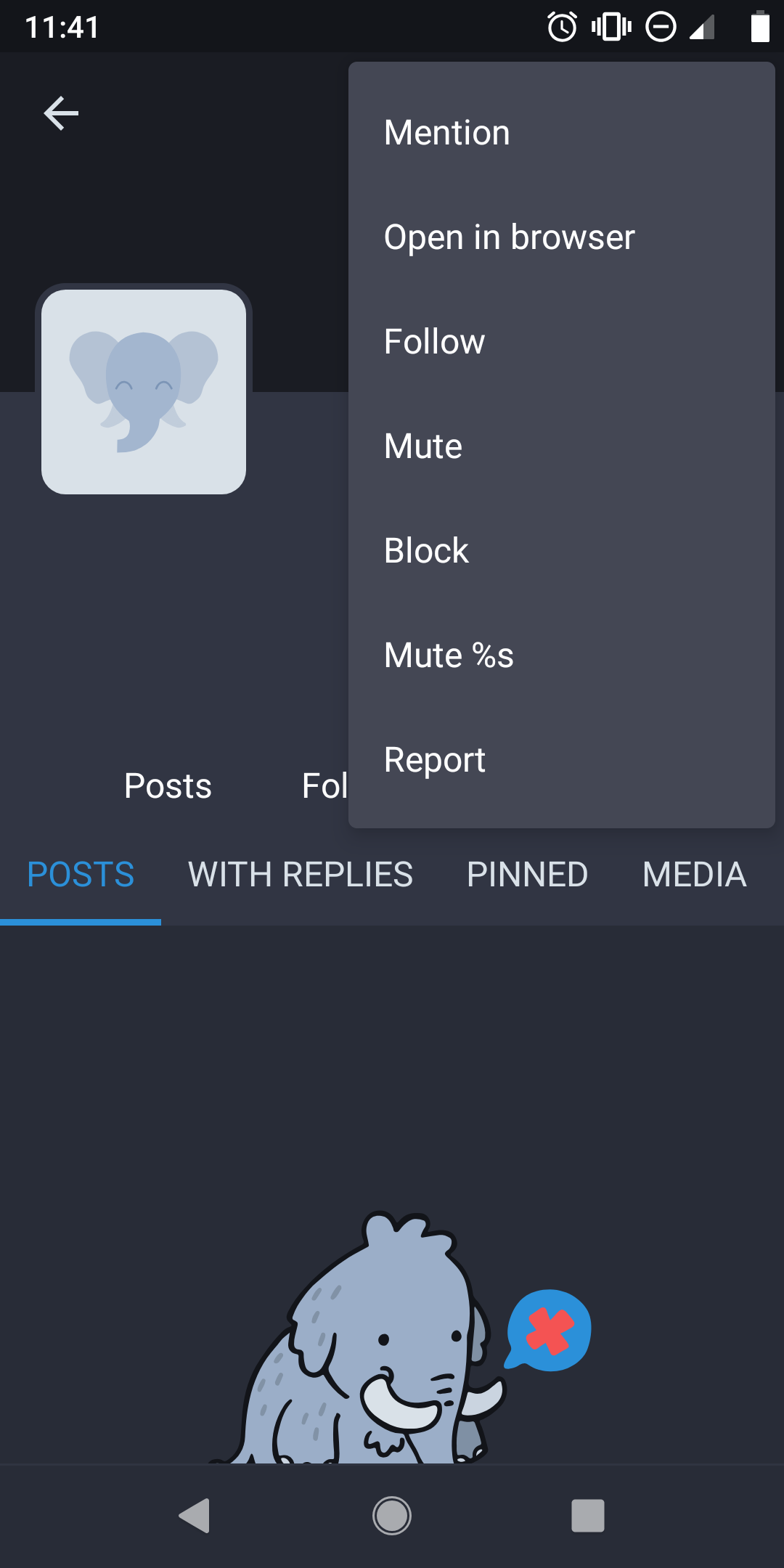
Task: Select the POSTS tab
Action: (x=80, y=875)
